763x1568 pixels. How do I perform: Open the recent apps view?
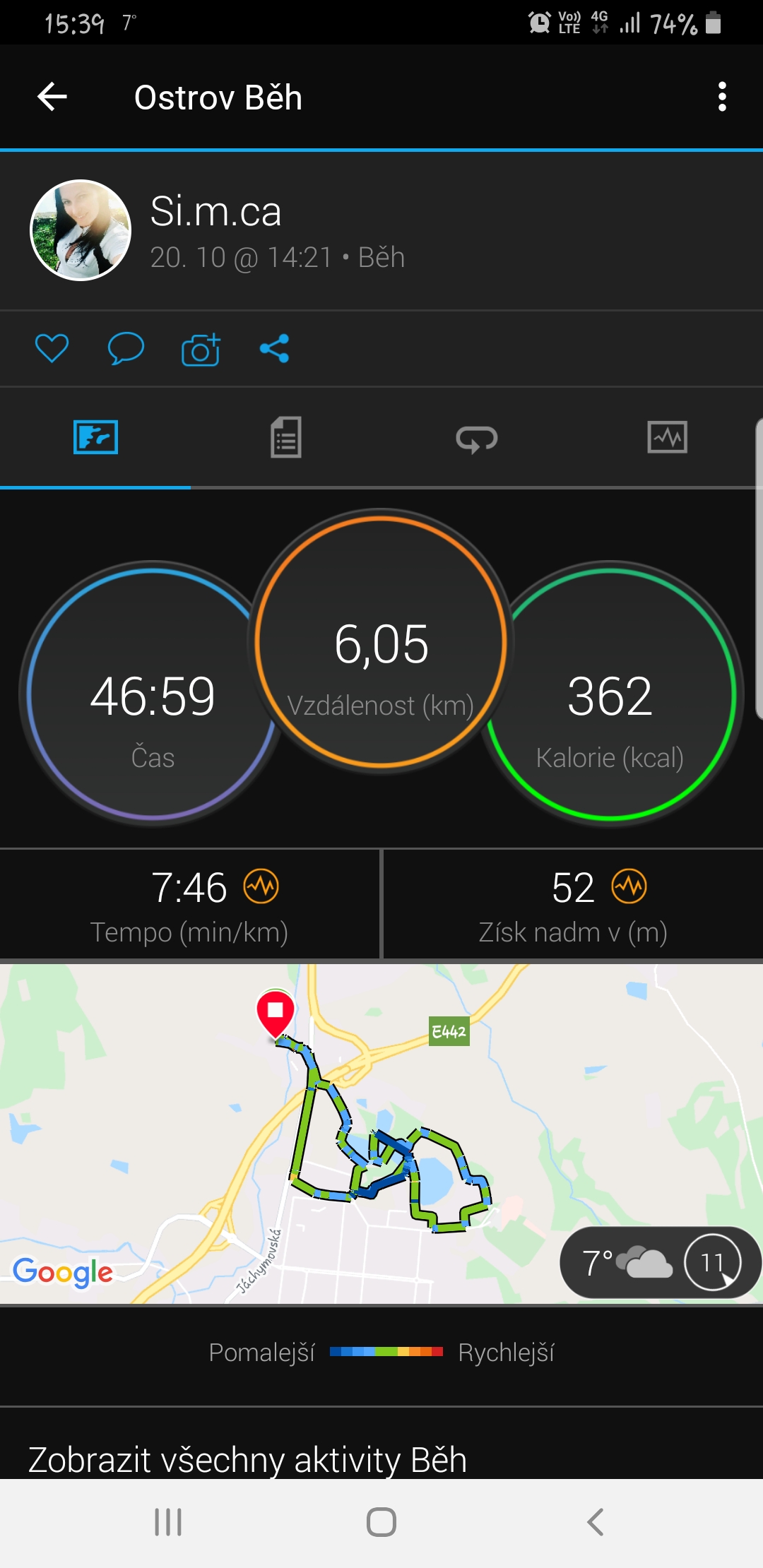(x=168, y=1522)
